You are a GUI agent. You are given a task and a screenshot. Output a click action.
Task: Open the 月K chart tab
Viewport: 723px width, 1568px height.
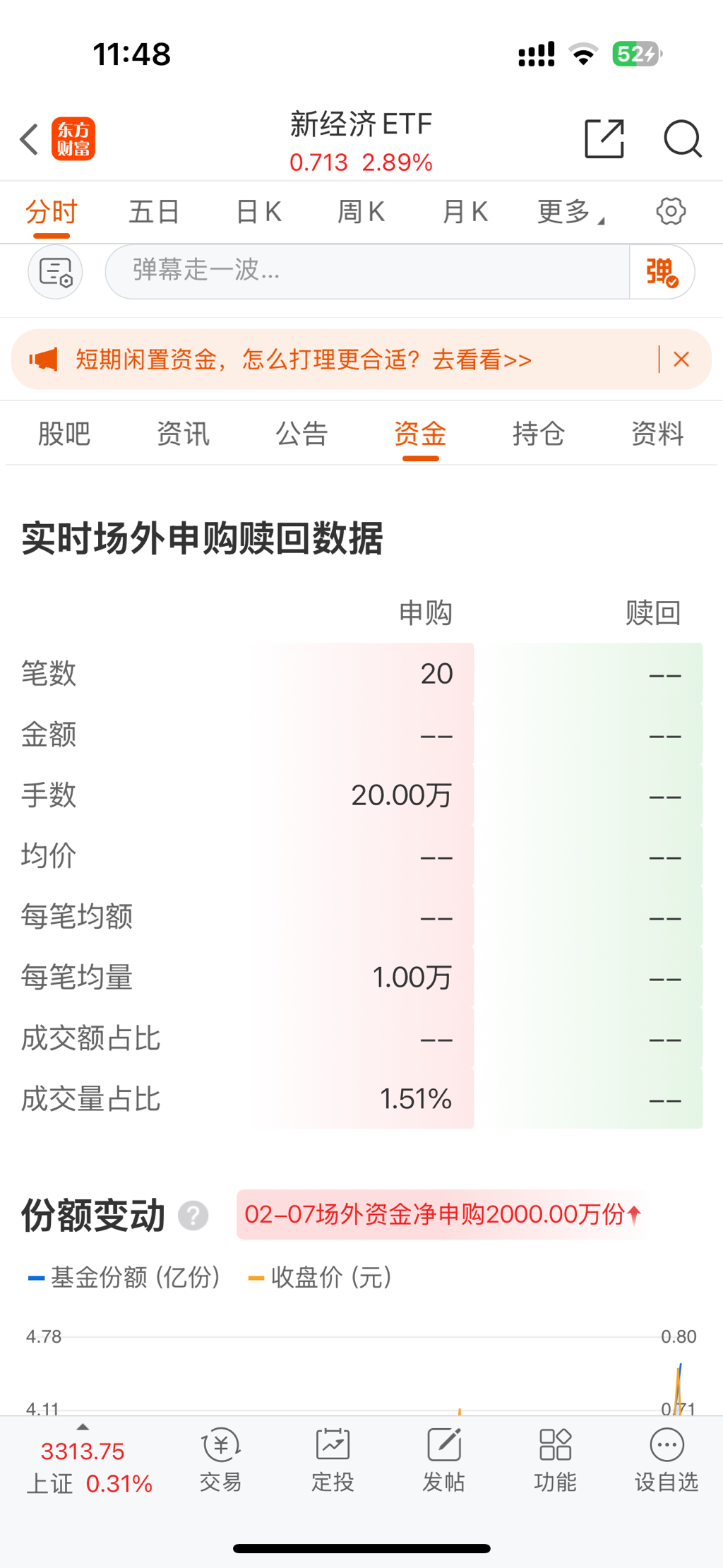(x=465, y=212)
